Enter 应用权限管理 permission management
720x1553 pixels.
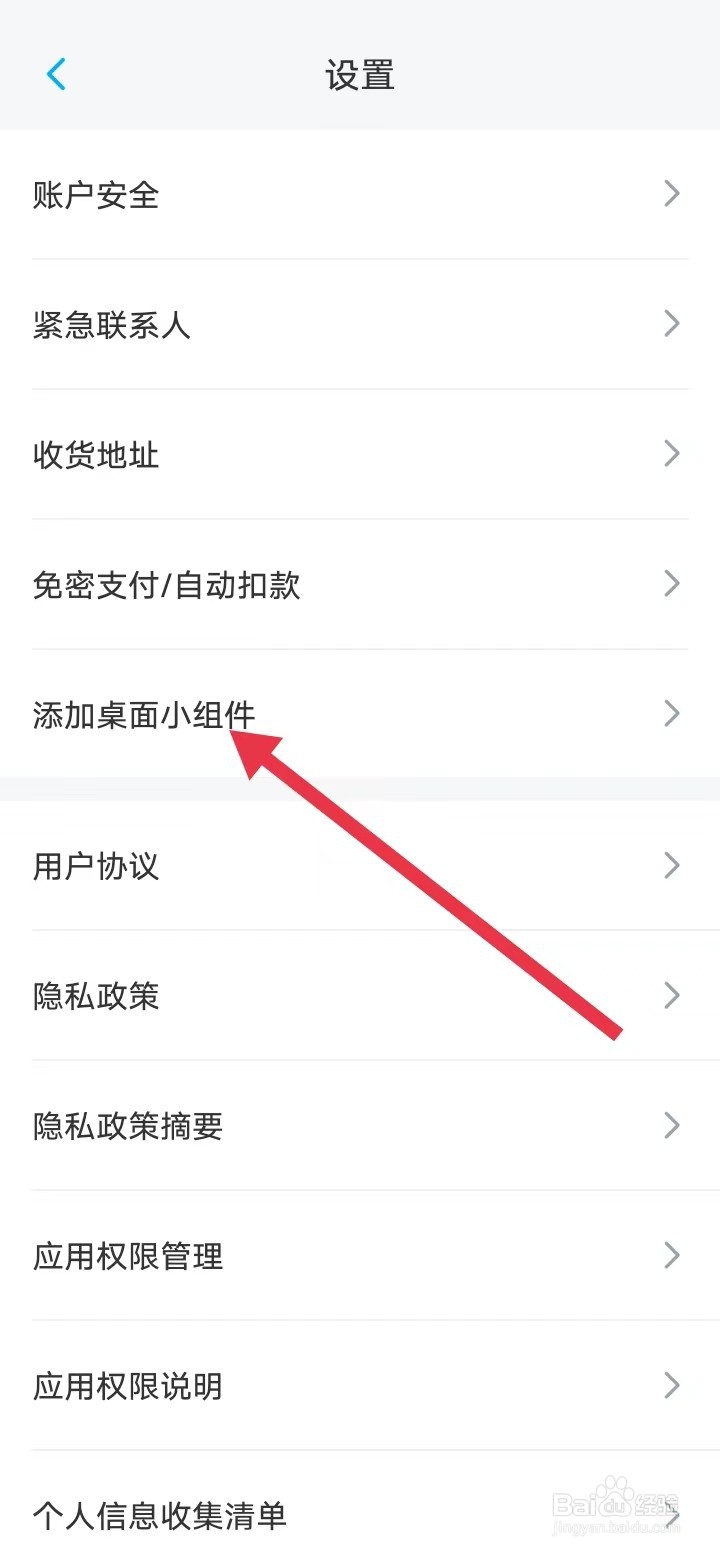coord(127,1256)
